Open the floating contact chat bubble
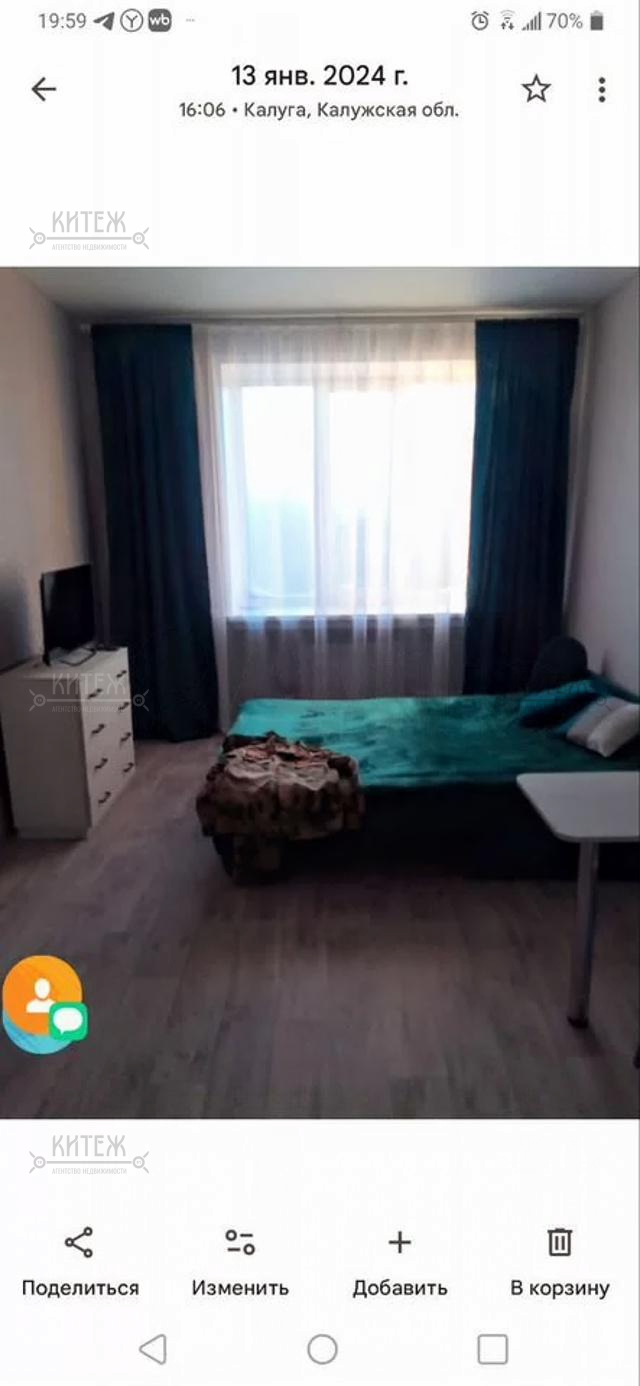Viewport: 640px width, 1386px height. click(x=43, y=1003)
